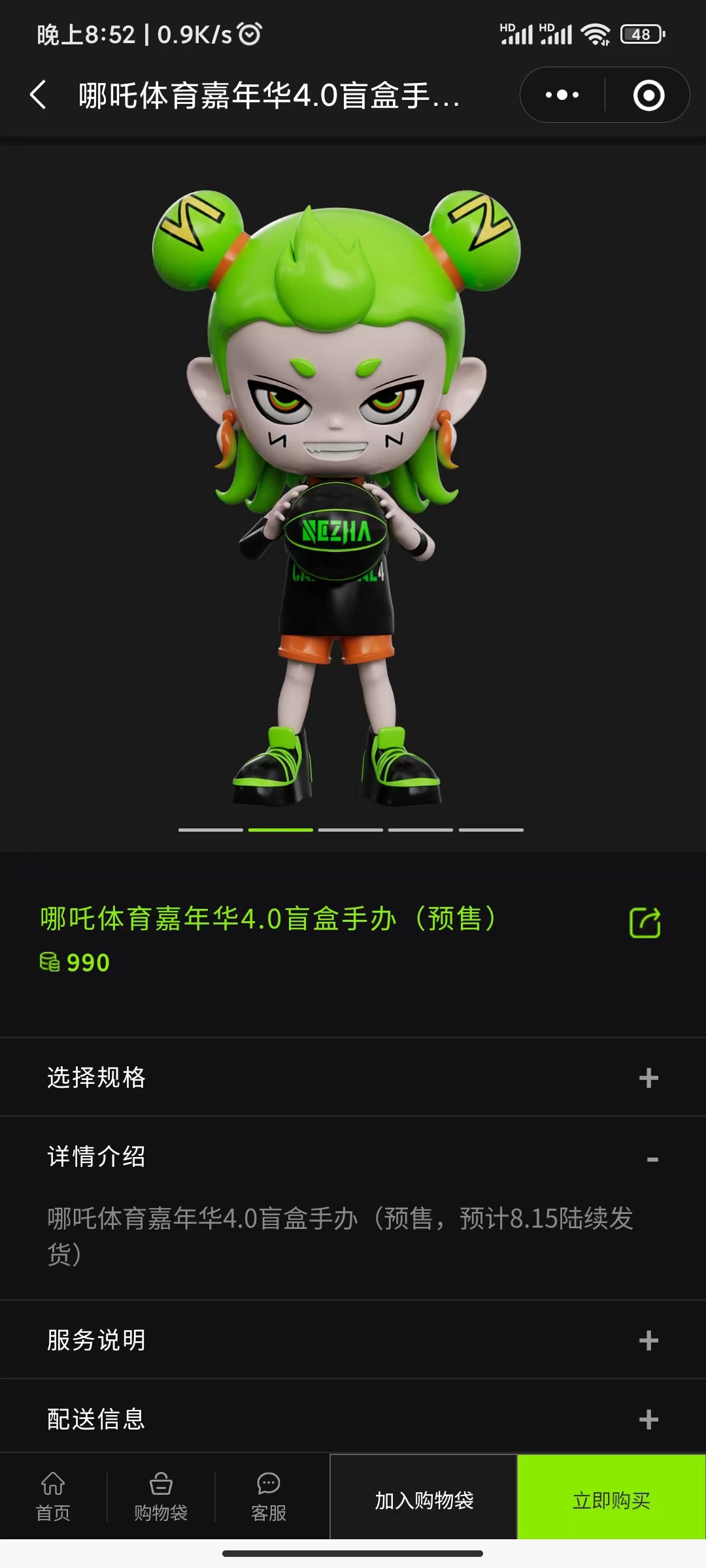This screenshot has height=1568, width=706.
Task: Share the product via the green share icon
Action: [645, 923]
